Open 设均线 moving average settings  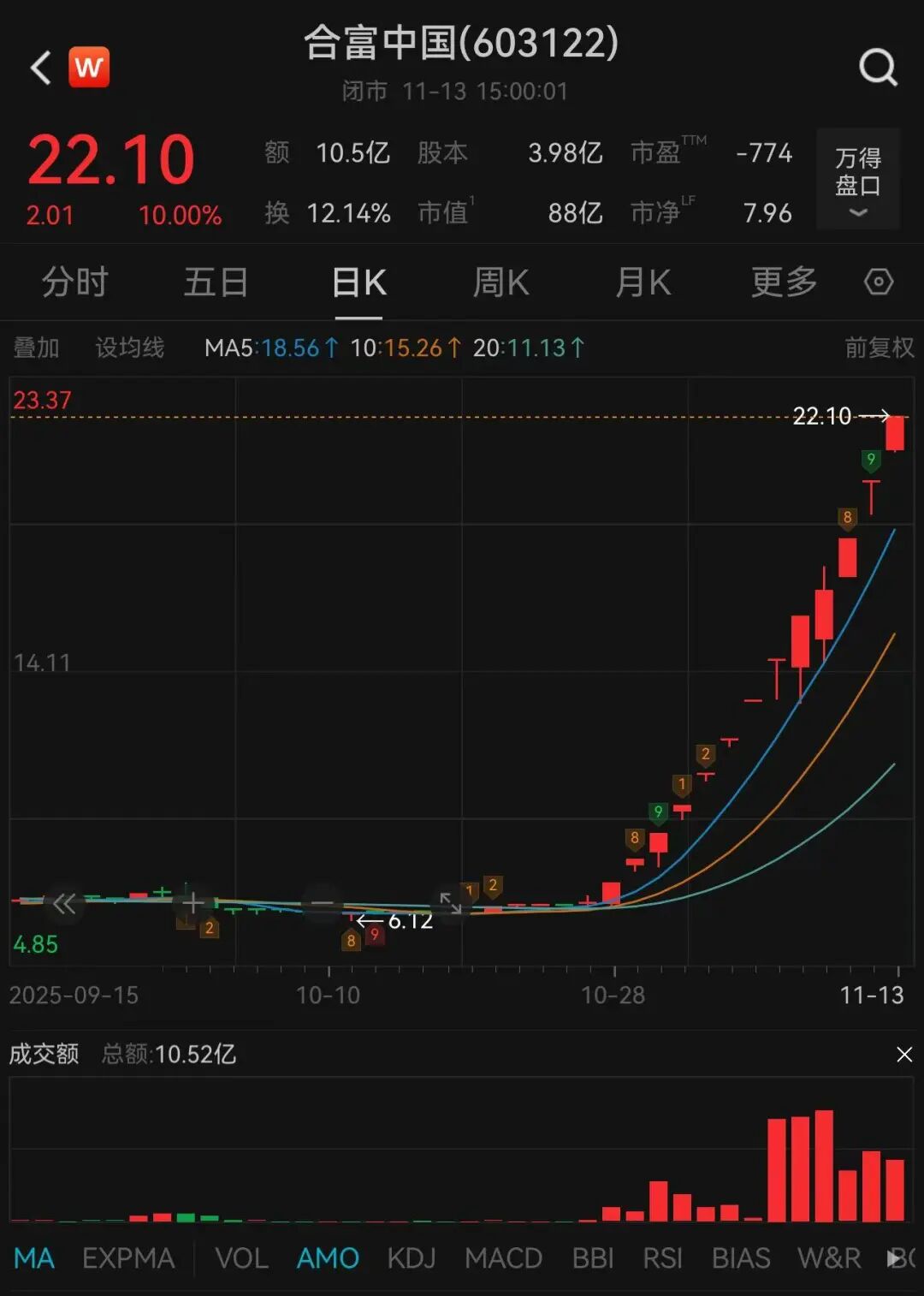click(130, 348)
